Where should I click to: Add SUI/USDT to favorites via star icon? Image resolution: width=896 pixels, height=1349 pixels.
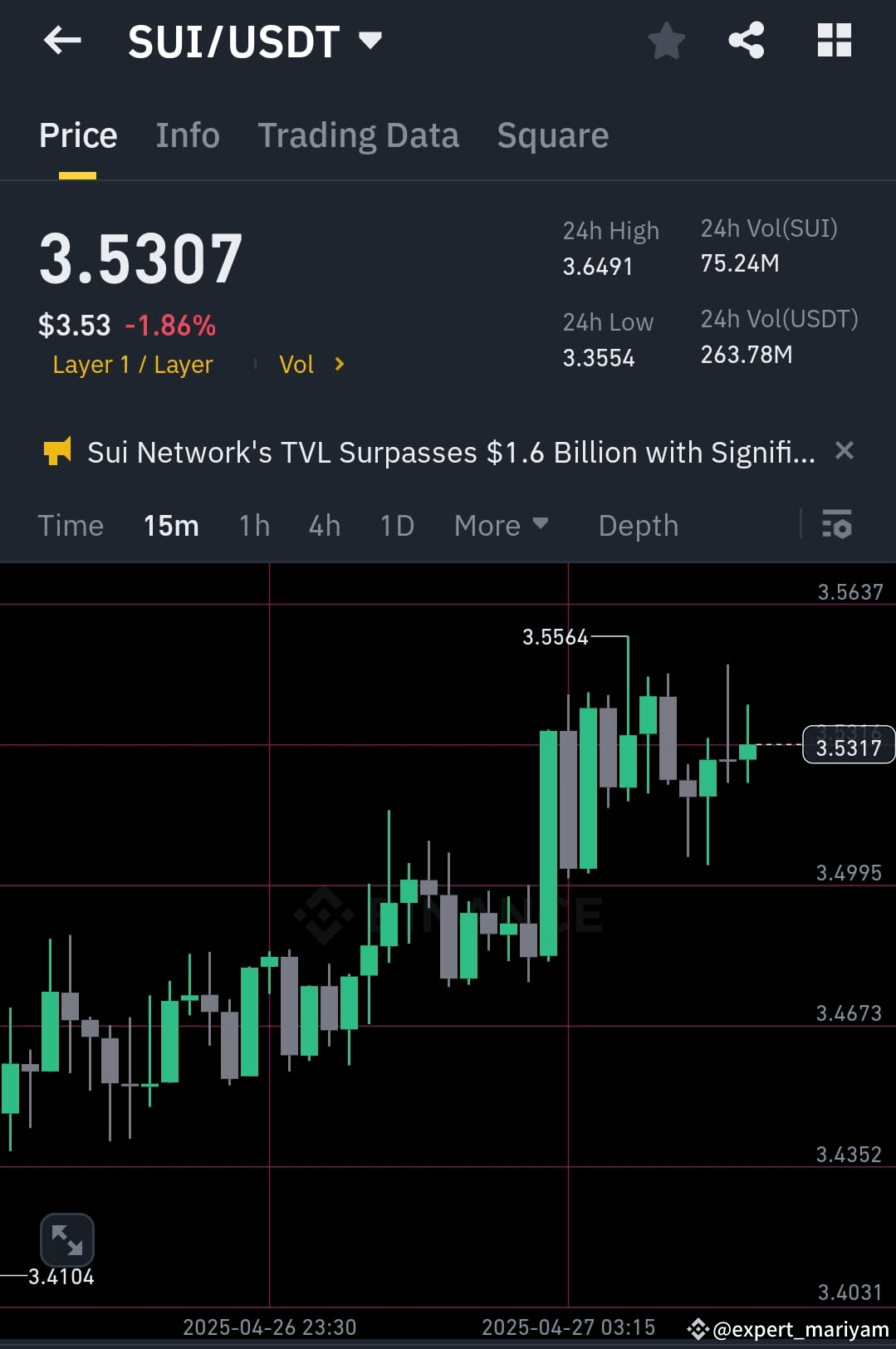[x=666, y=40]
